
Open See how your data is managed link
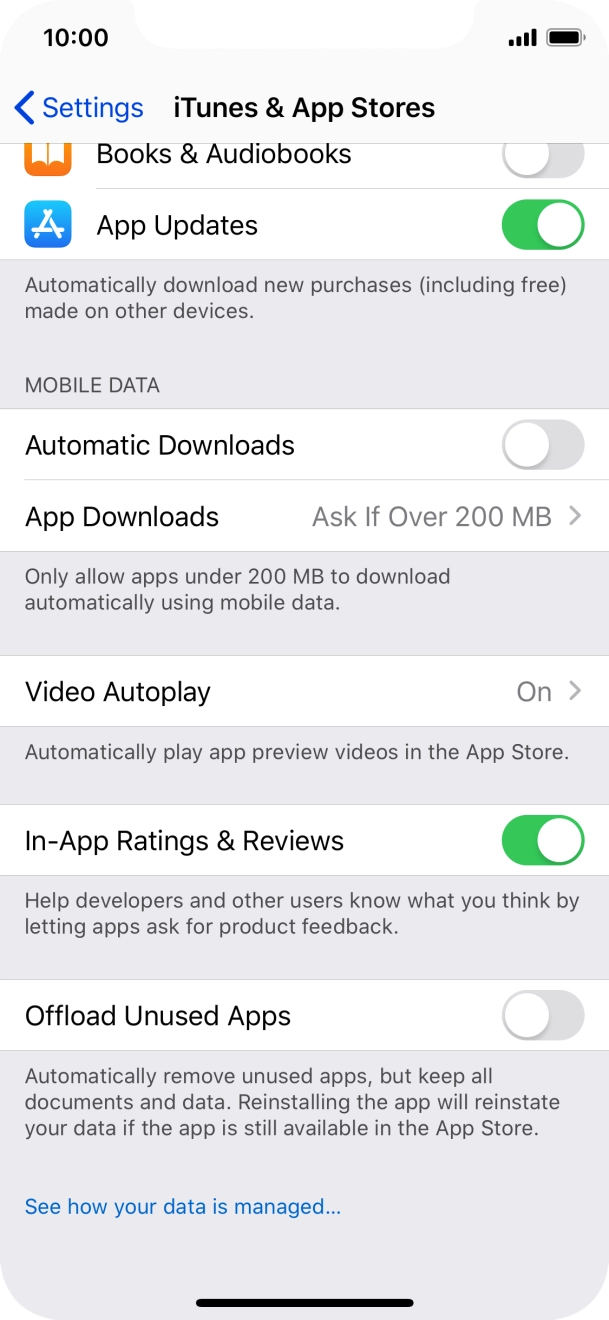tap(183, 1207)
